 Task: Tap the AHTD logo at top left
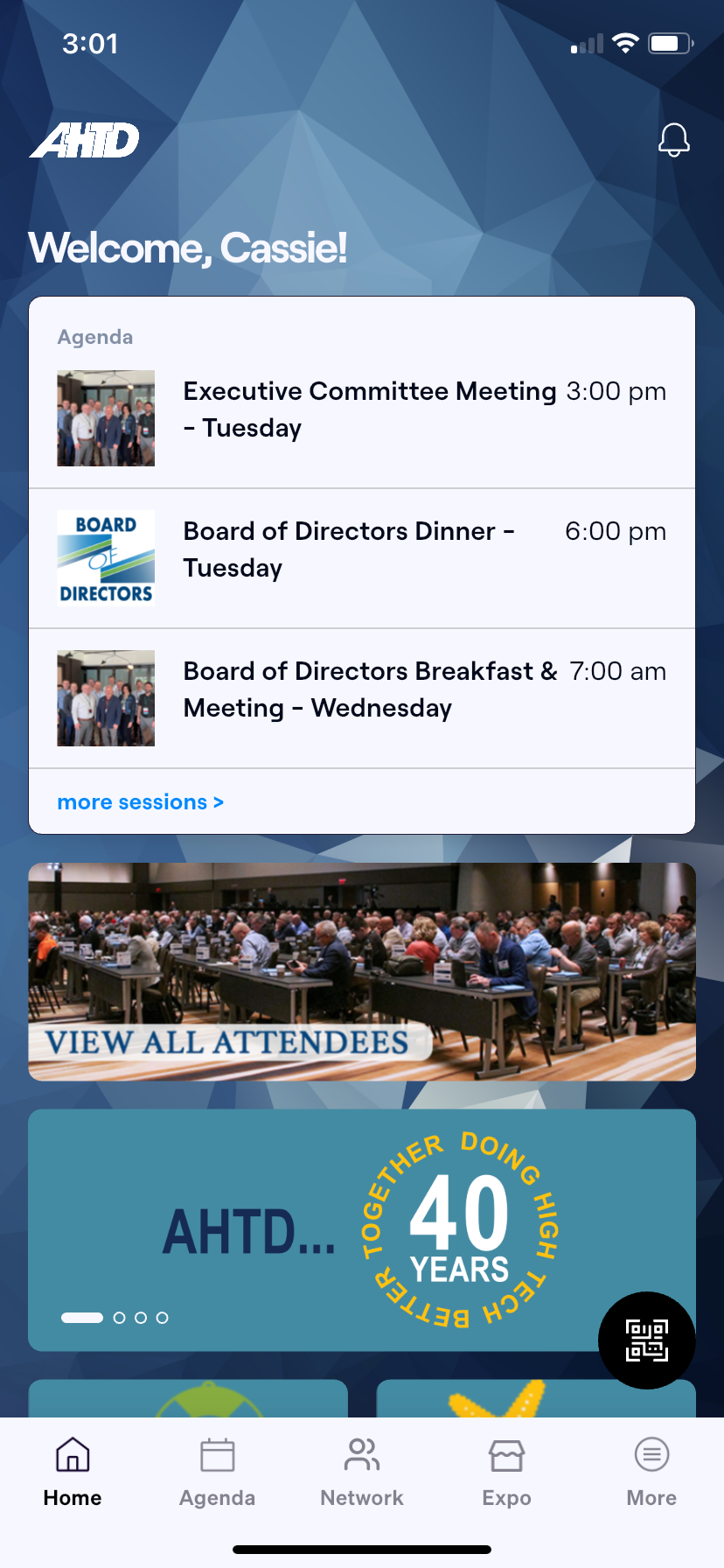[84, 138]
